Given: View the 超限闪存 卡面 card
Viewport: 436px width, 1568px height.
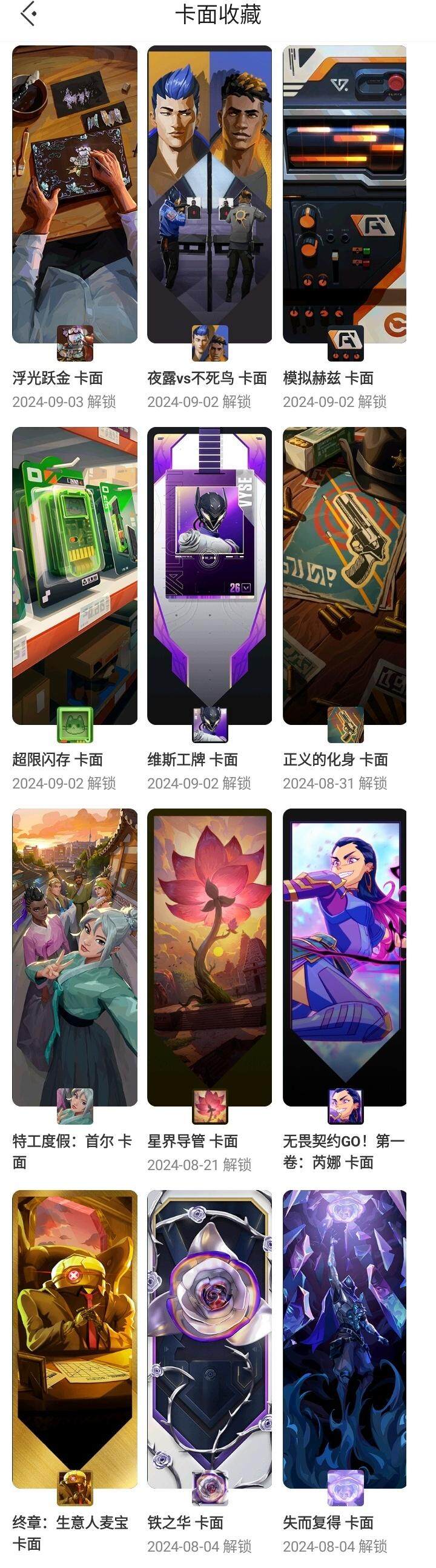Looking at the screenshot, I should [x=75, y=575].
